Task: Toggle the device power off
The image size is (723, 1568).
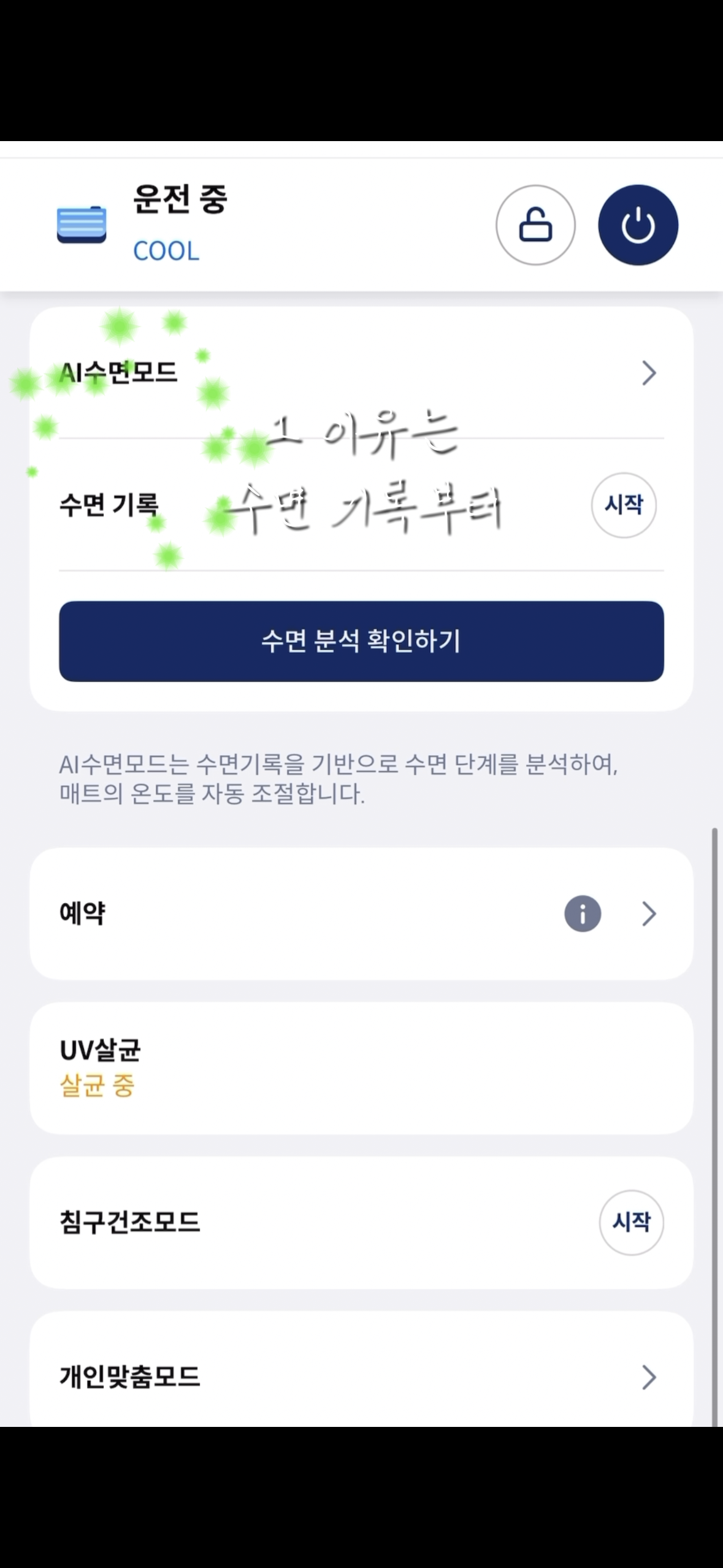Action: point(639,225)
